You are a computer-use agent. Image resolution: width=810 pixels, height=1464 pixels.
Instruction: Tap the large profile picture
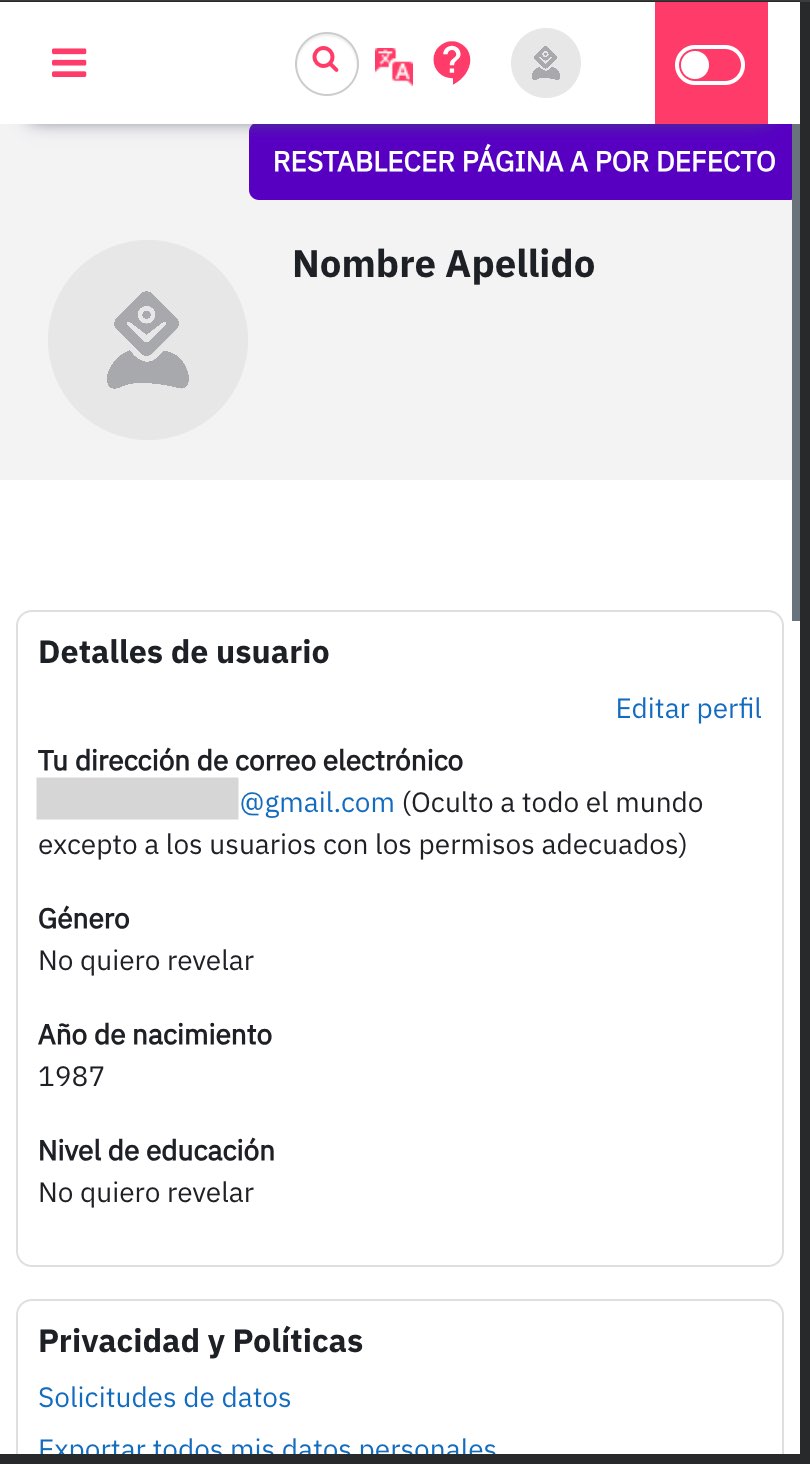pyautogui.click(x=148, y=340)
